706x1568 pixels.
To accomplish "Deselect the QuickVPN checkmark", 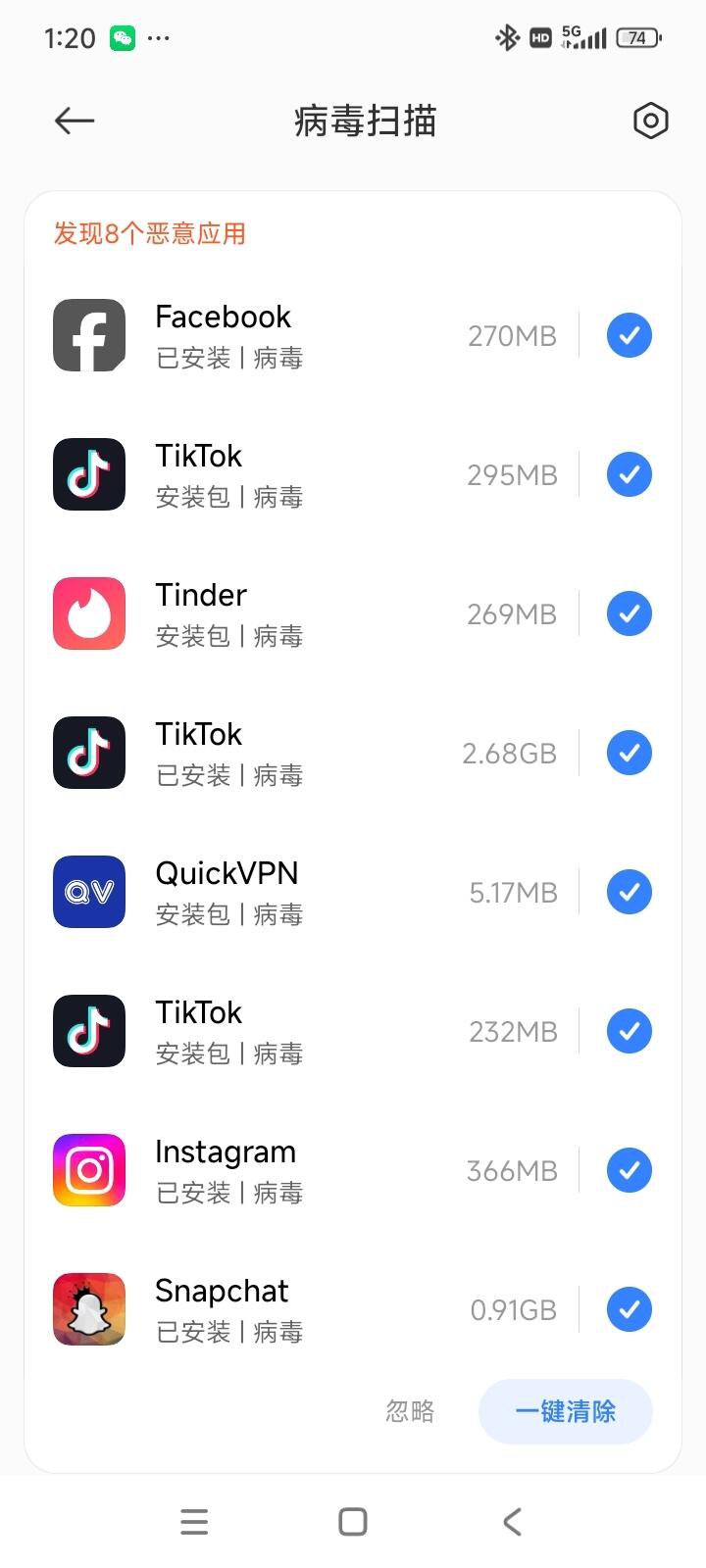I will tap(629, 892).
